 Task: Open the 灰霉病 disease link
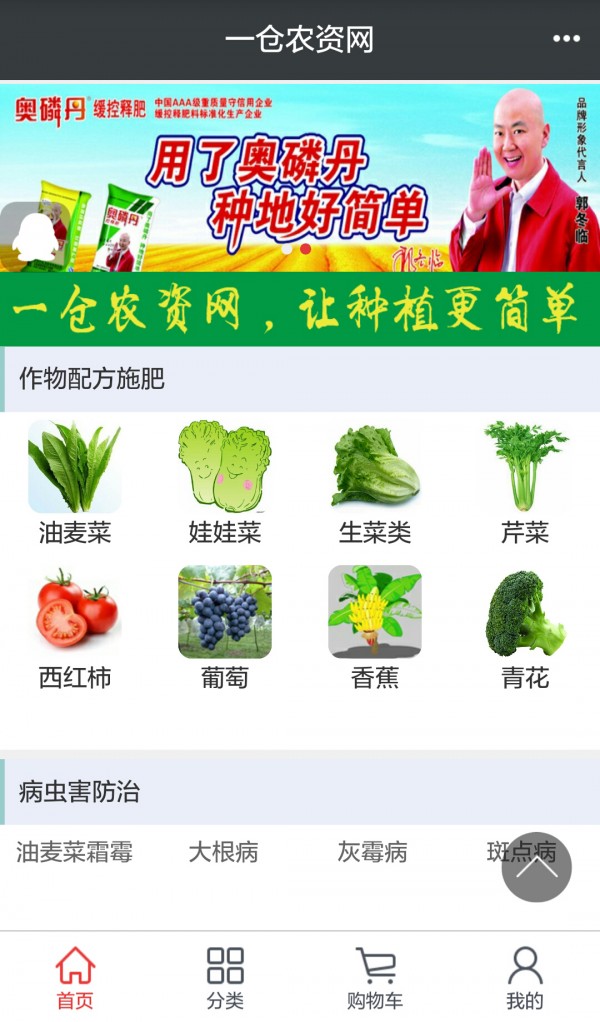click(372, 852)
